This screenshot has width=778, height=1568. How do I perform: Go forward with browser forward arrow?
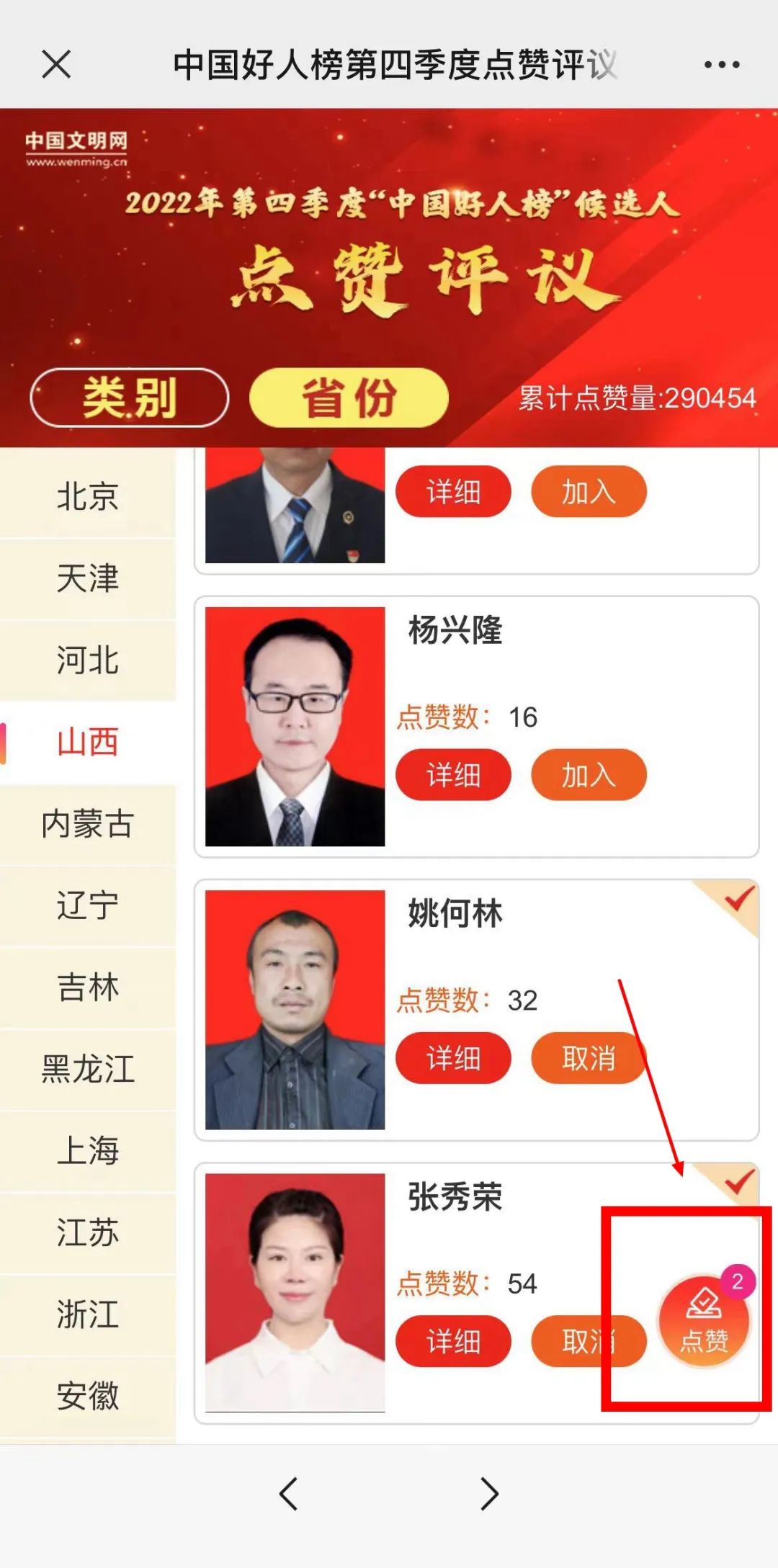click(490, 1493)
